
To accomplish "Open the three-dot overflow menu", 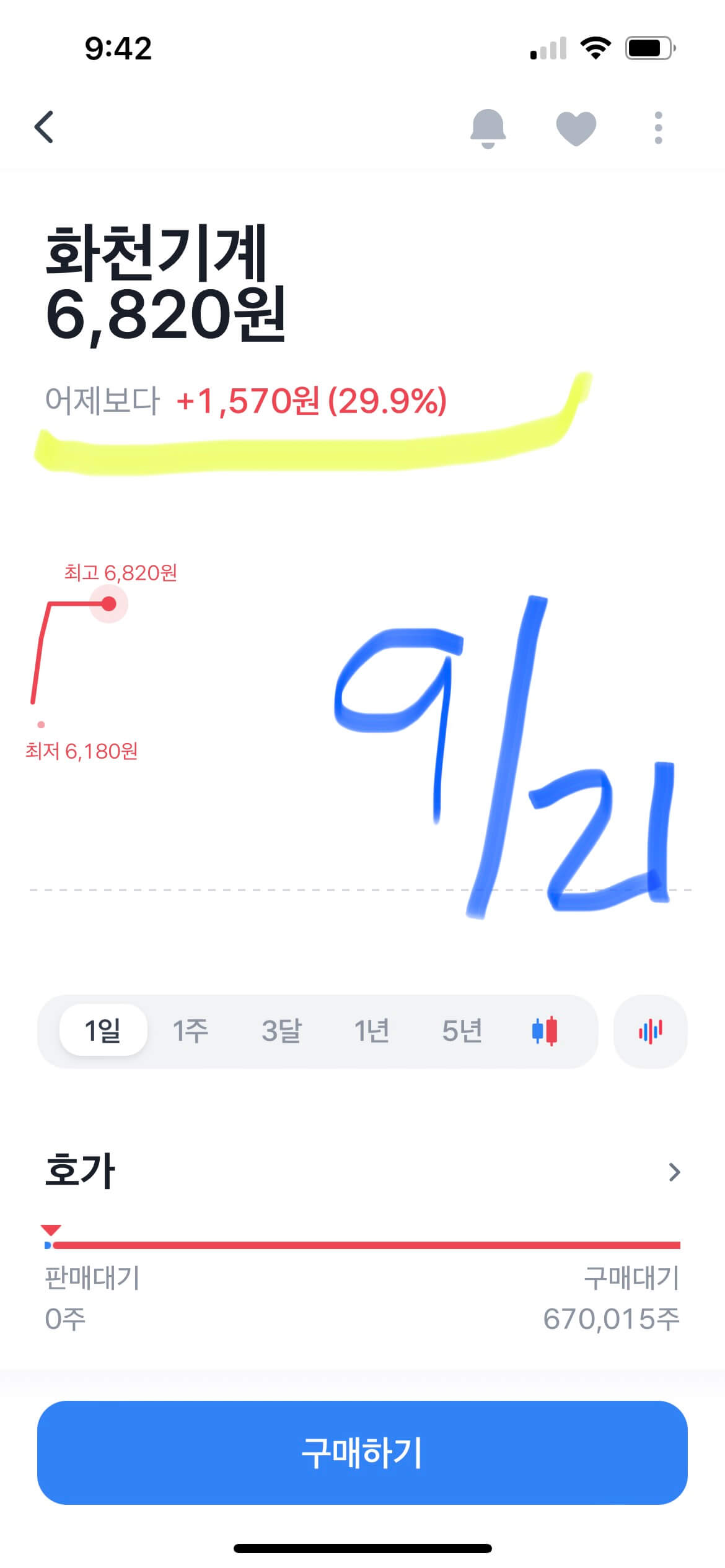I will coord(658,128).
